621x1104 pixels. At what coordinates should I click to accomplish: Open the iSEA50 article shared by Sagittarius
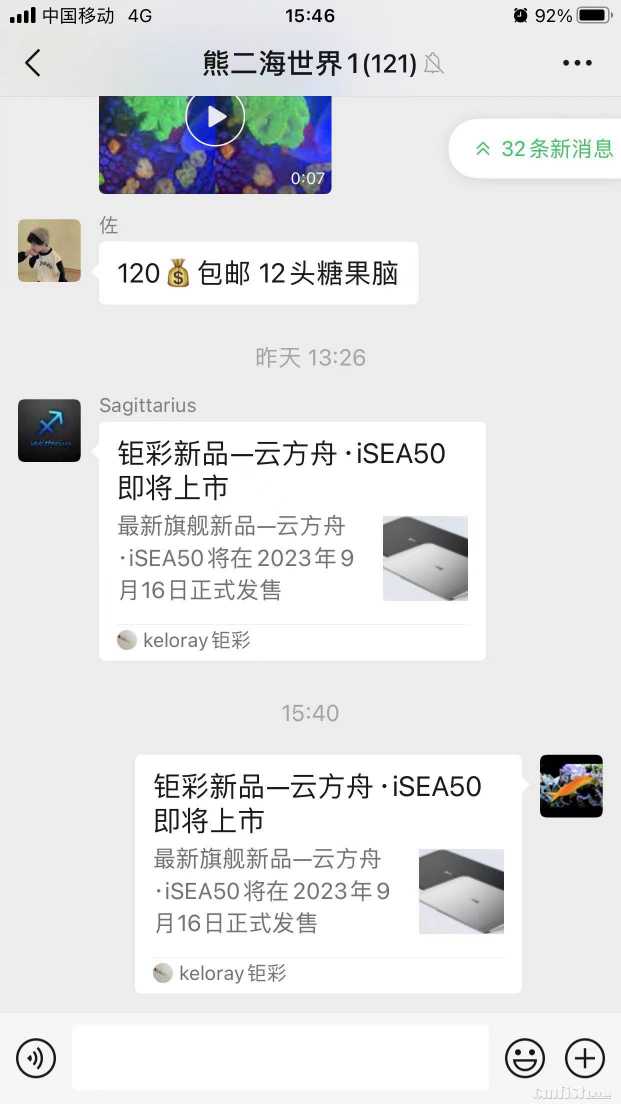pyautogui.click(x=292, y=540)
